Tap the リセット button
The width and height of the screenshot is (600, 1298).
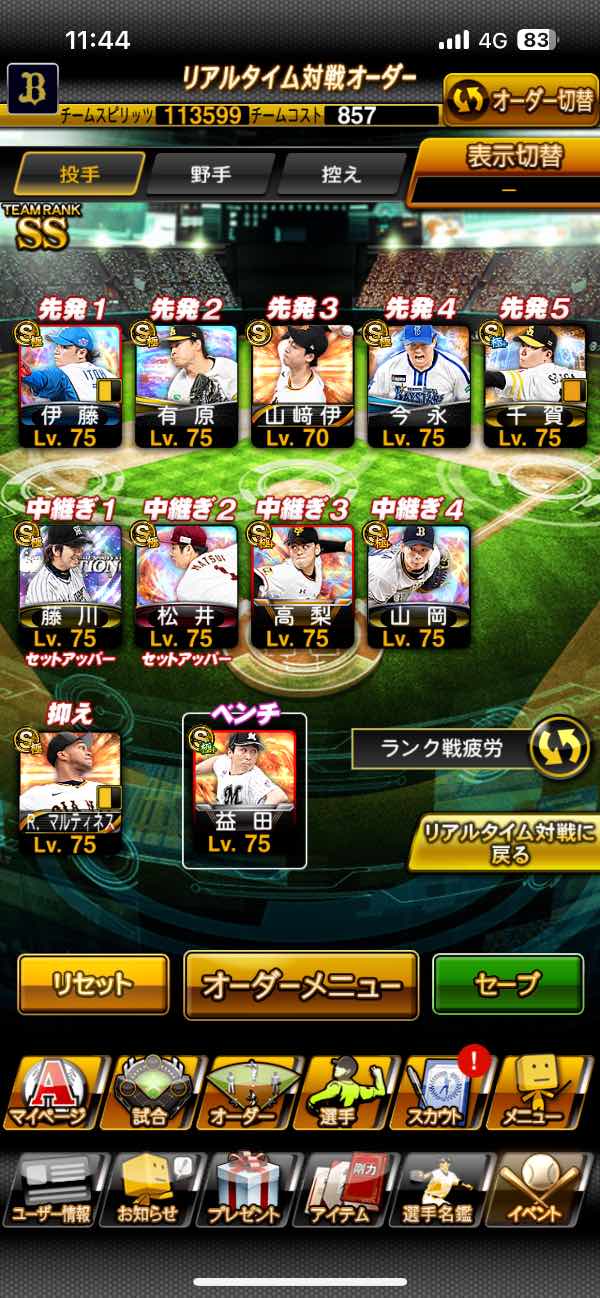click(93, 984)
